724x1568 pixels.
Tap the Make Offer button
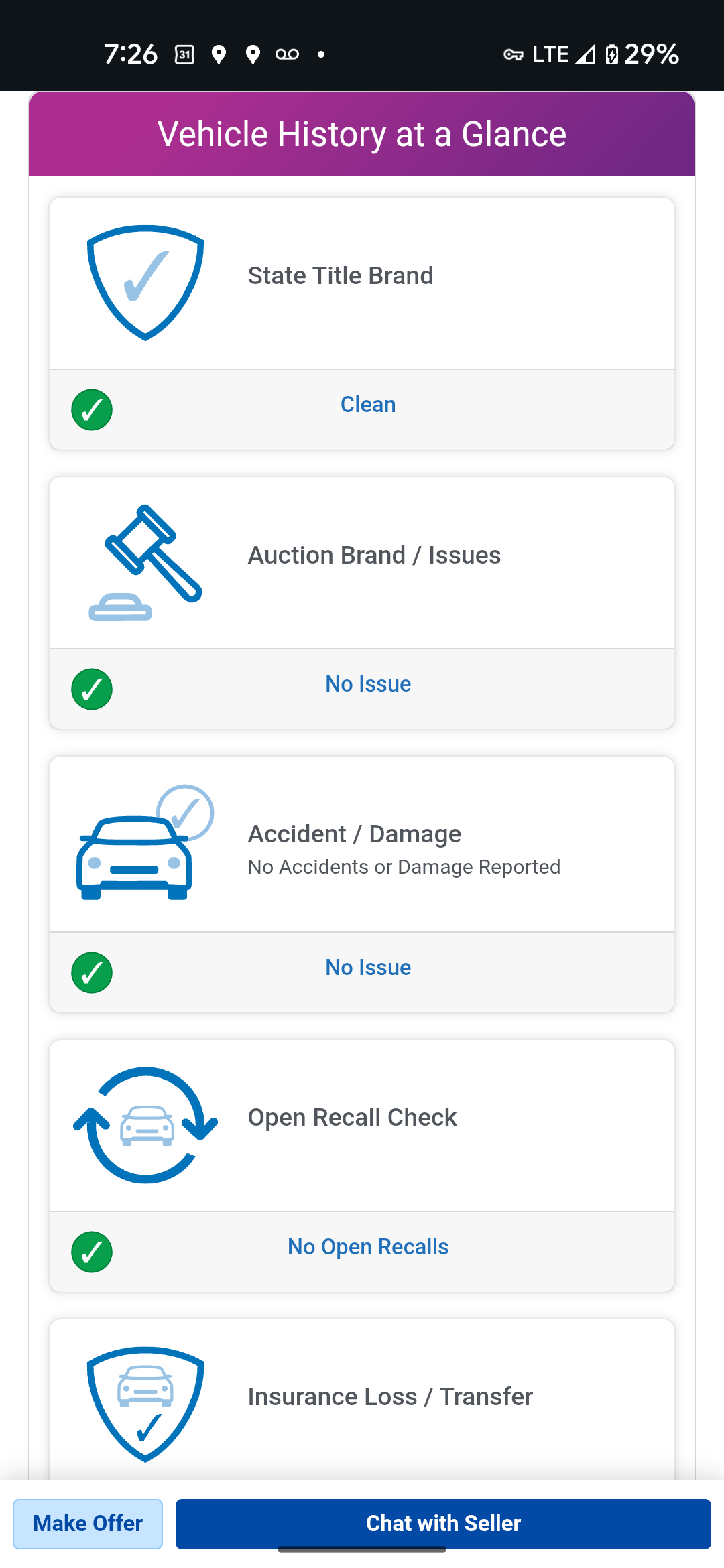tap(88, 1523)
